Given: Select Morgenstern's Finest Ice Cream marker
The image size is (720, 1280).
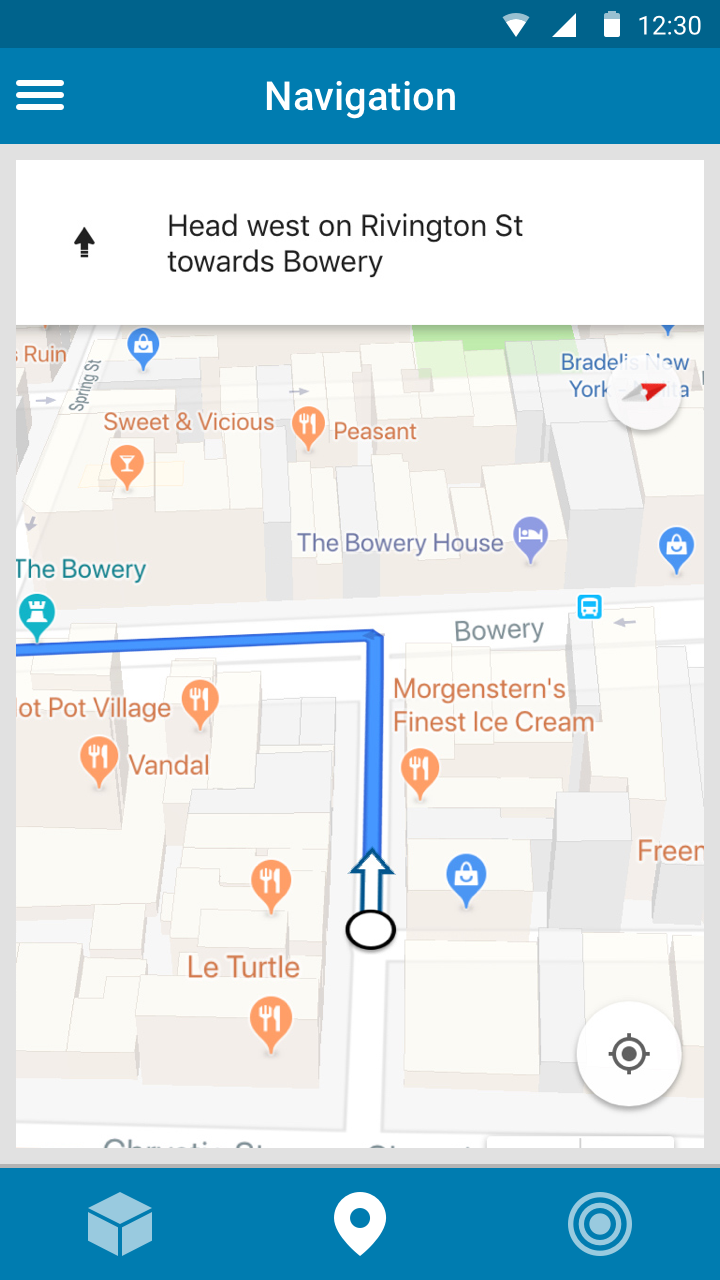Looking at the screenshot, I should click(419, 770).
